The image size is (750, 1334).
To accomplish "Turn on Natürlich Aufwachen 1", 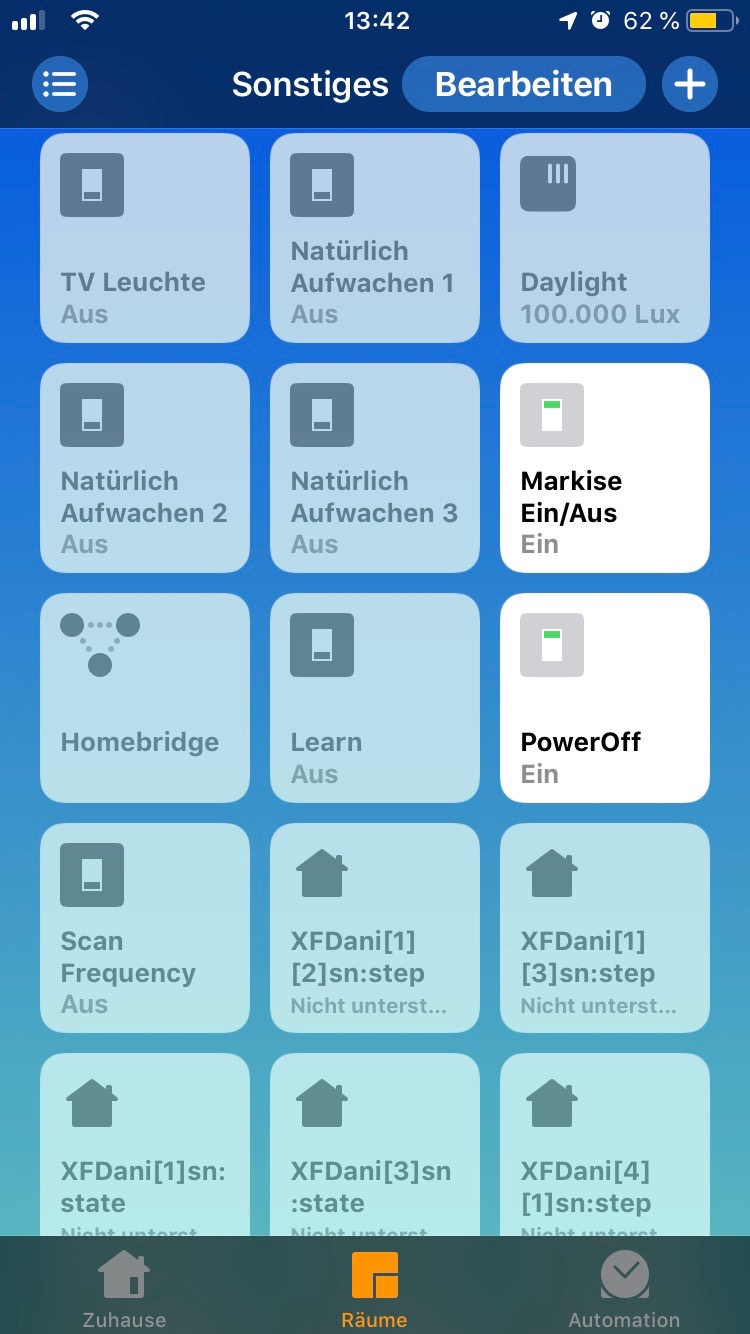I will [375, 238].
